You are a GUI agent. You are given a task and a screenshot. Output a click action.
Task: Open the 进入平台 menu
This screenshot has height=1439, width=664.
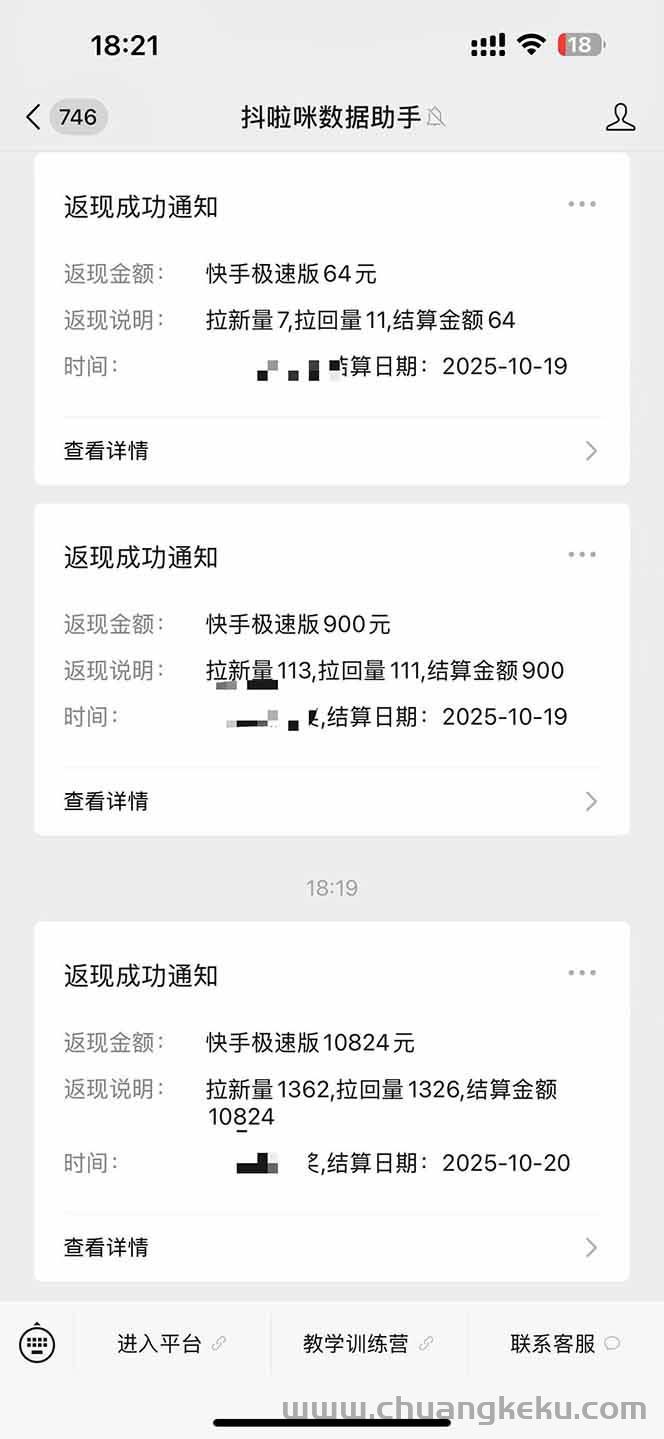click(171, 1344)
